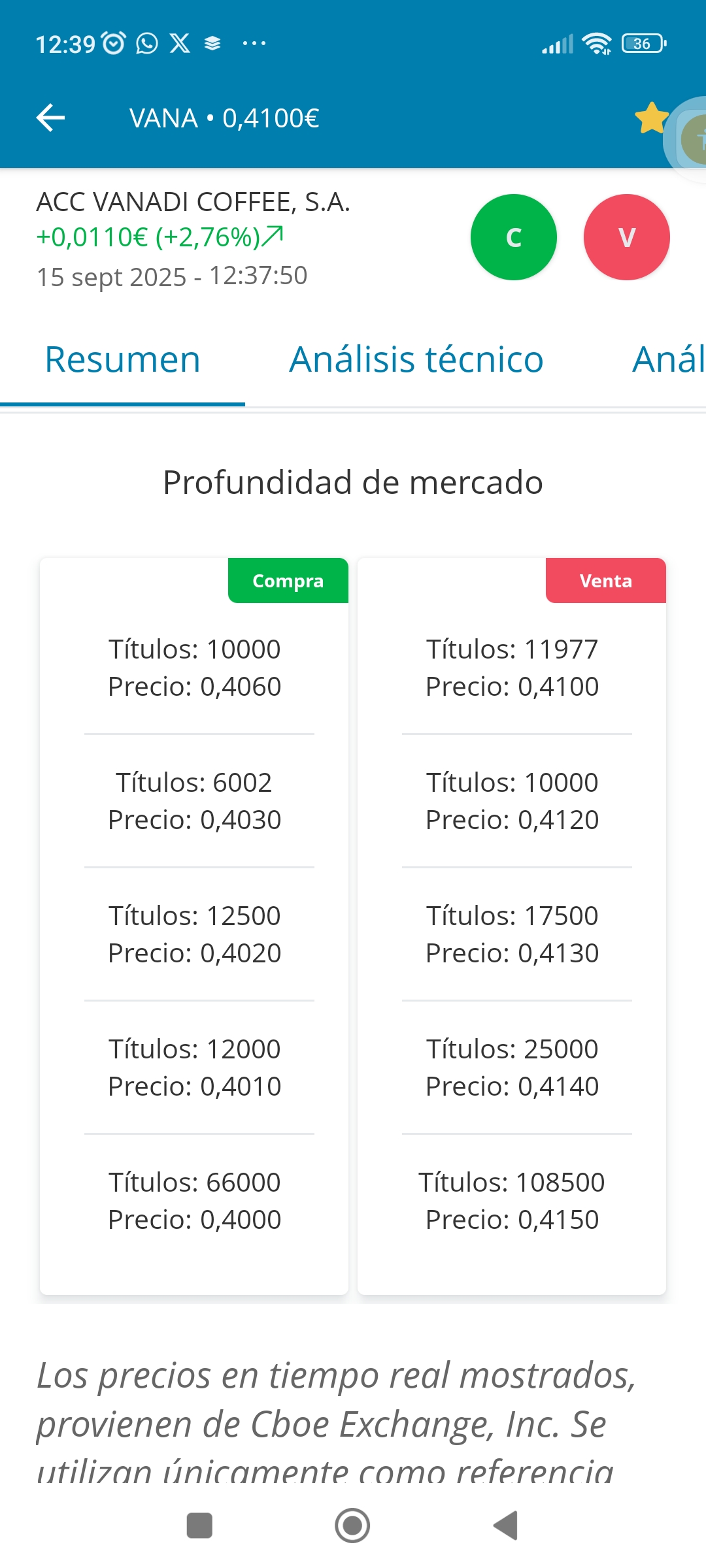Viewport: 706px width, 1568px height.
Task: Tap the floating bubble at the screen edge
Action: 688,140
